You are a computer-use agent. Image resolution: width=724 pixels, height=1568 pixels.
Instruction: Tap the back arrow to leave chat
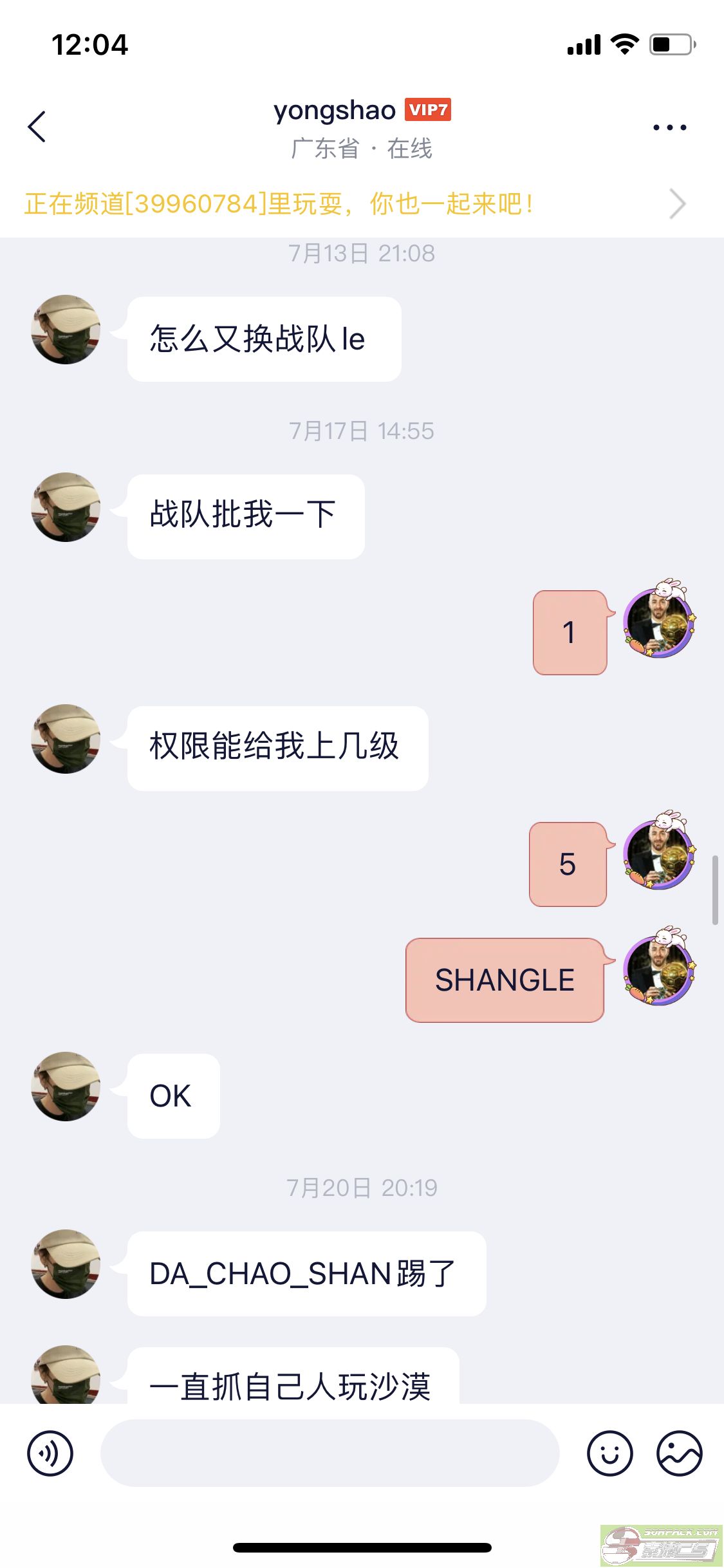[x=37, y=126]
